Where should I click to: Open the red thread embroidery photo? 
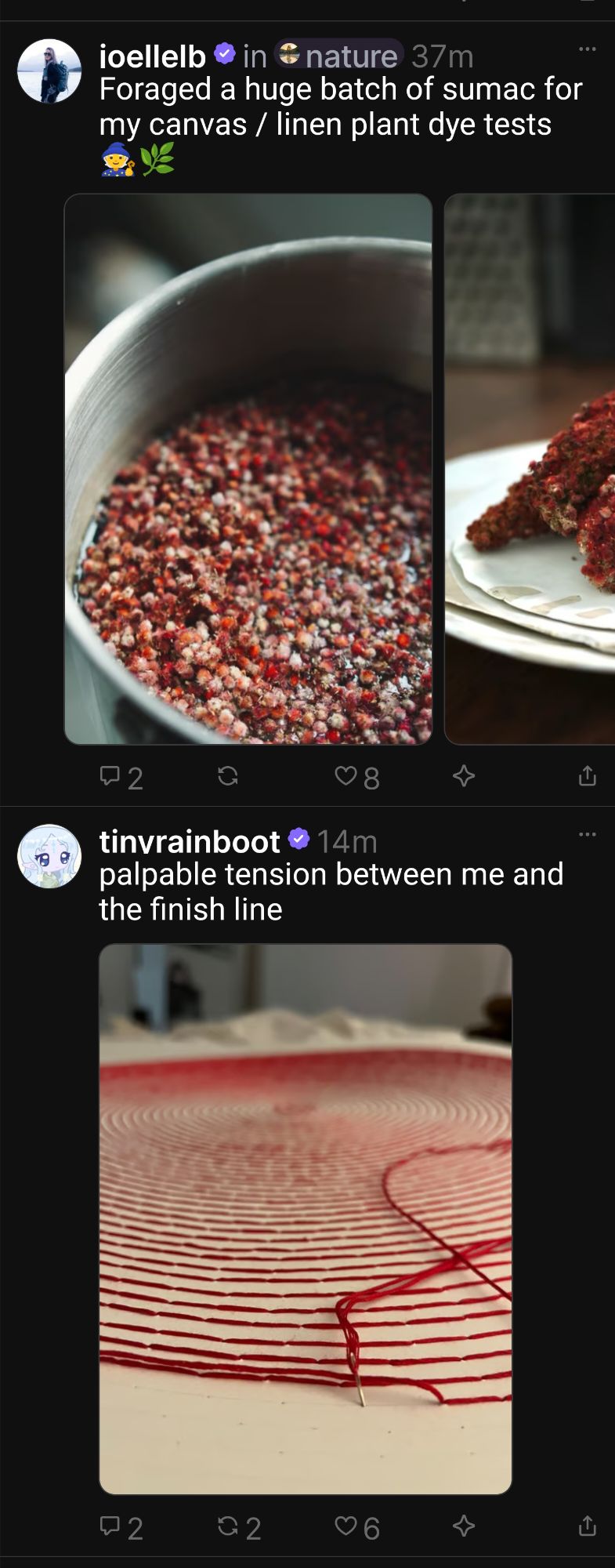coord(306,1219)
